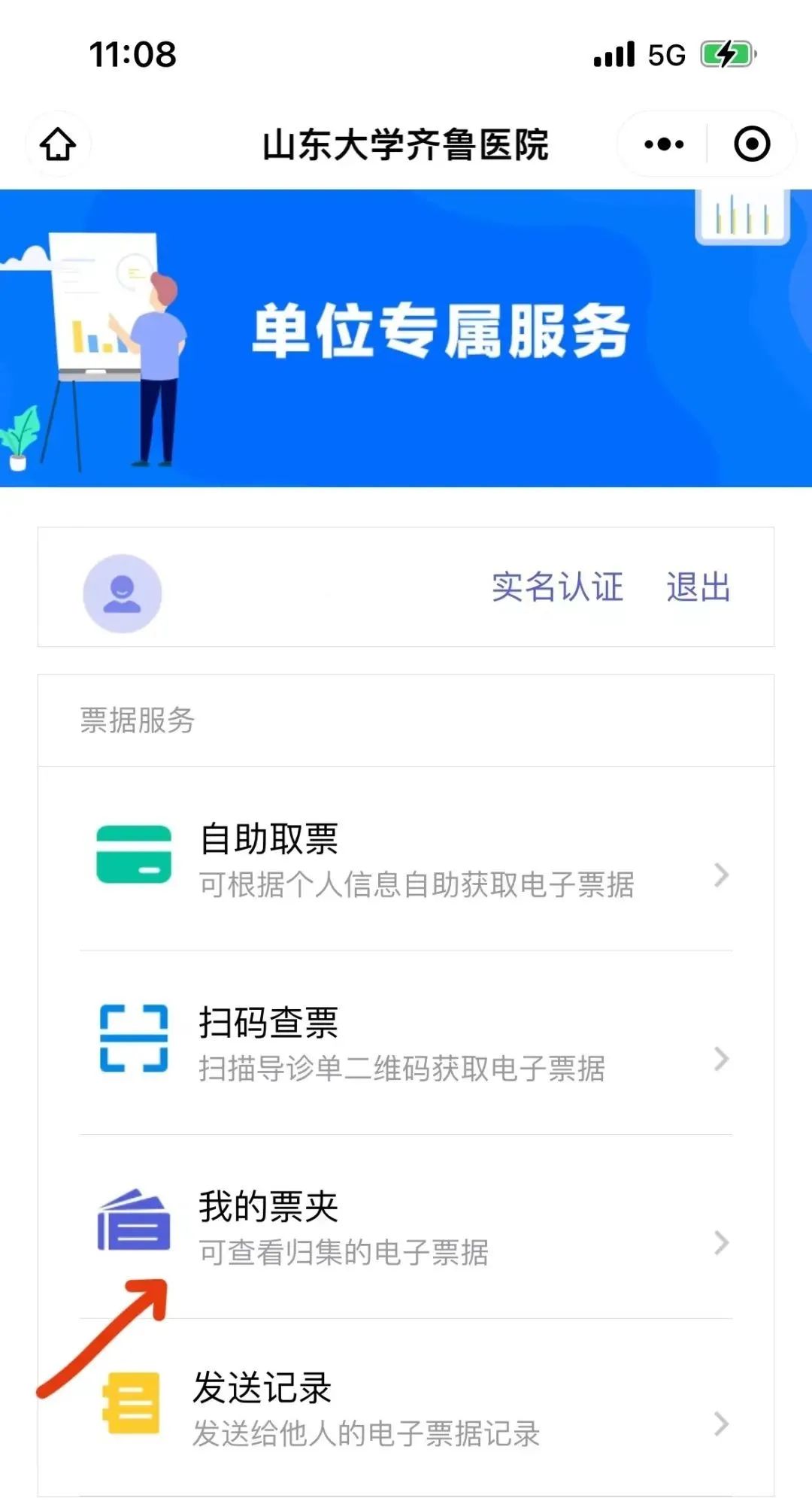Tap 实名认证 to verify identity
This screenshot has height=1510, width=812.
click(557, 587)
